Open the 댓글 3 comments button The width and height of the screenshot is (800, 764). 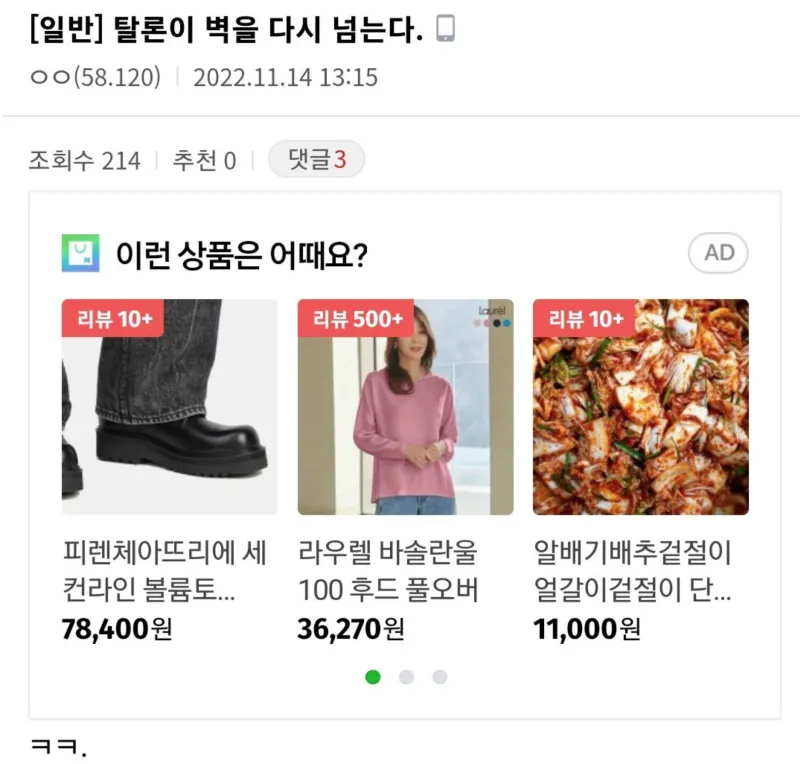316,160
